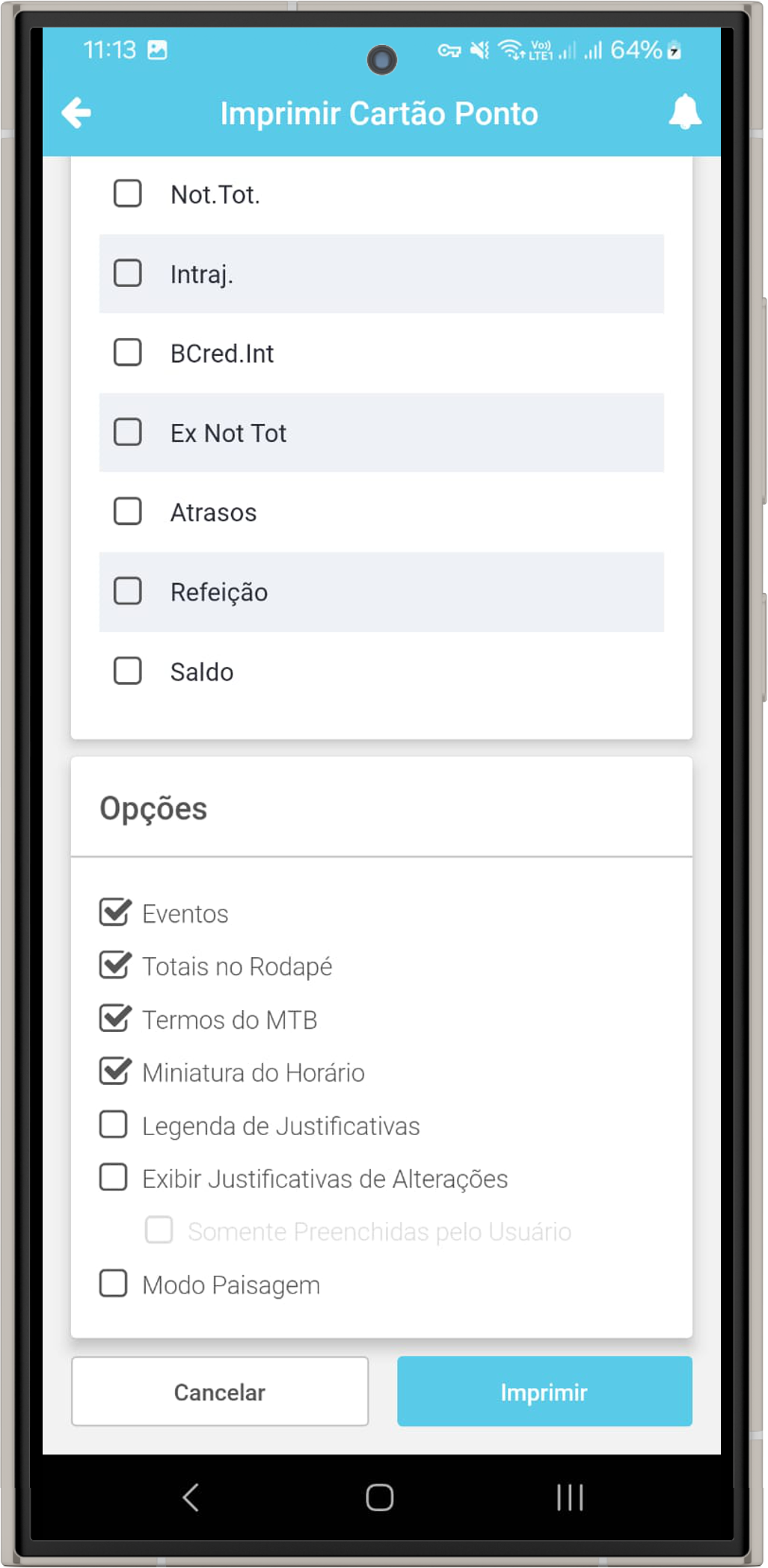This screenshot has height=1568, width=768.
Task: Open the recent apps overview
Action: click(x=570, y=1498)
